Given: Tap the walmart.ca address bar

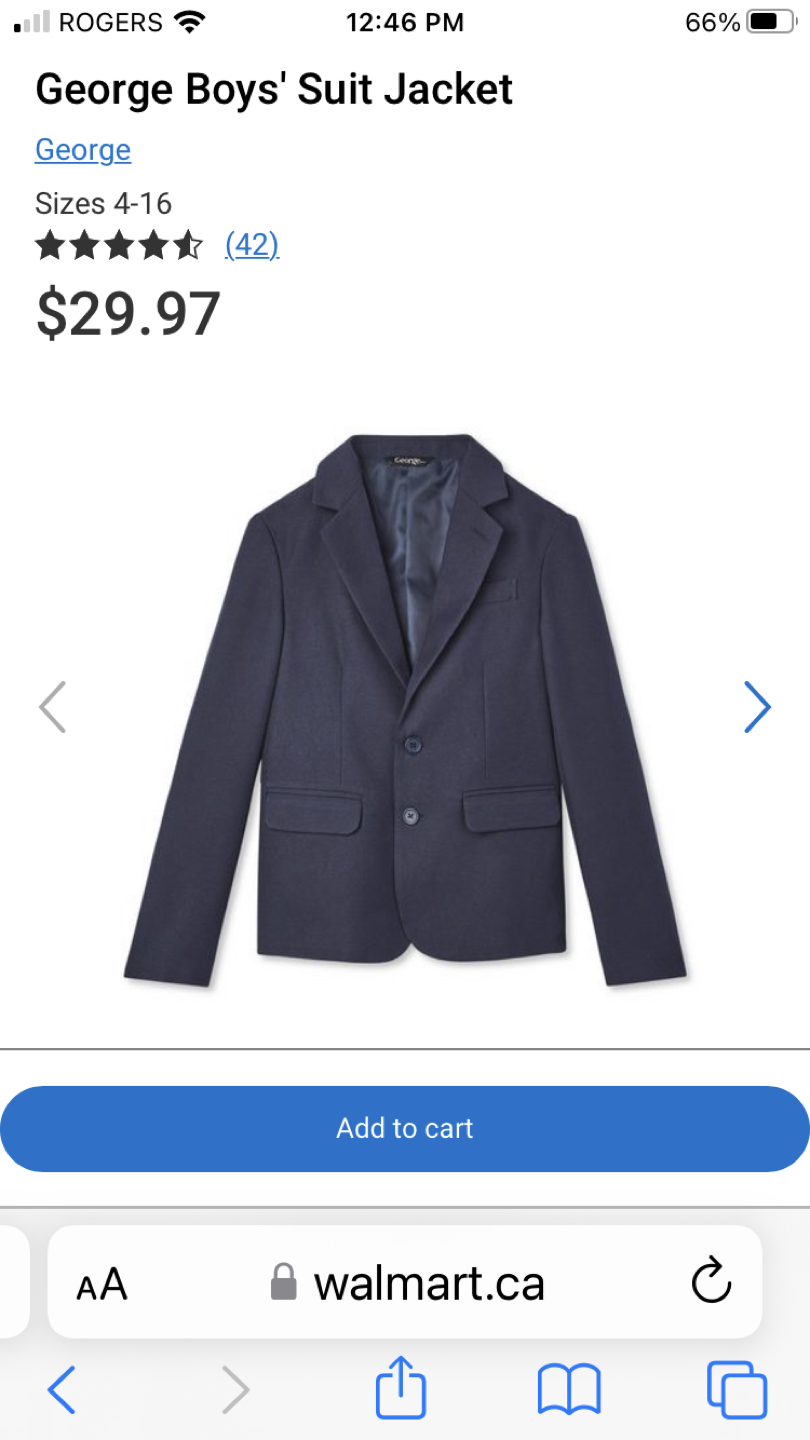Looking at the screenshot, I should point(430,1283).
